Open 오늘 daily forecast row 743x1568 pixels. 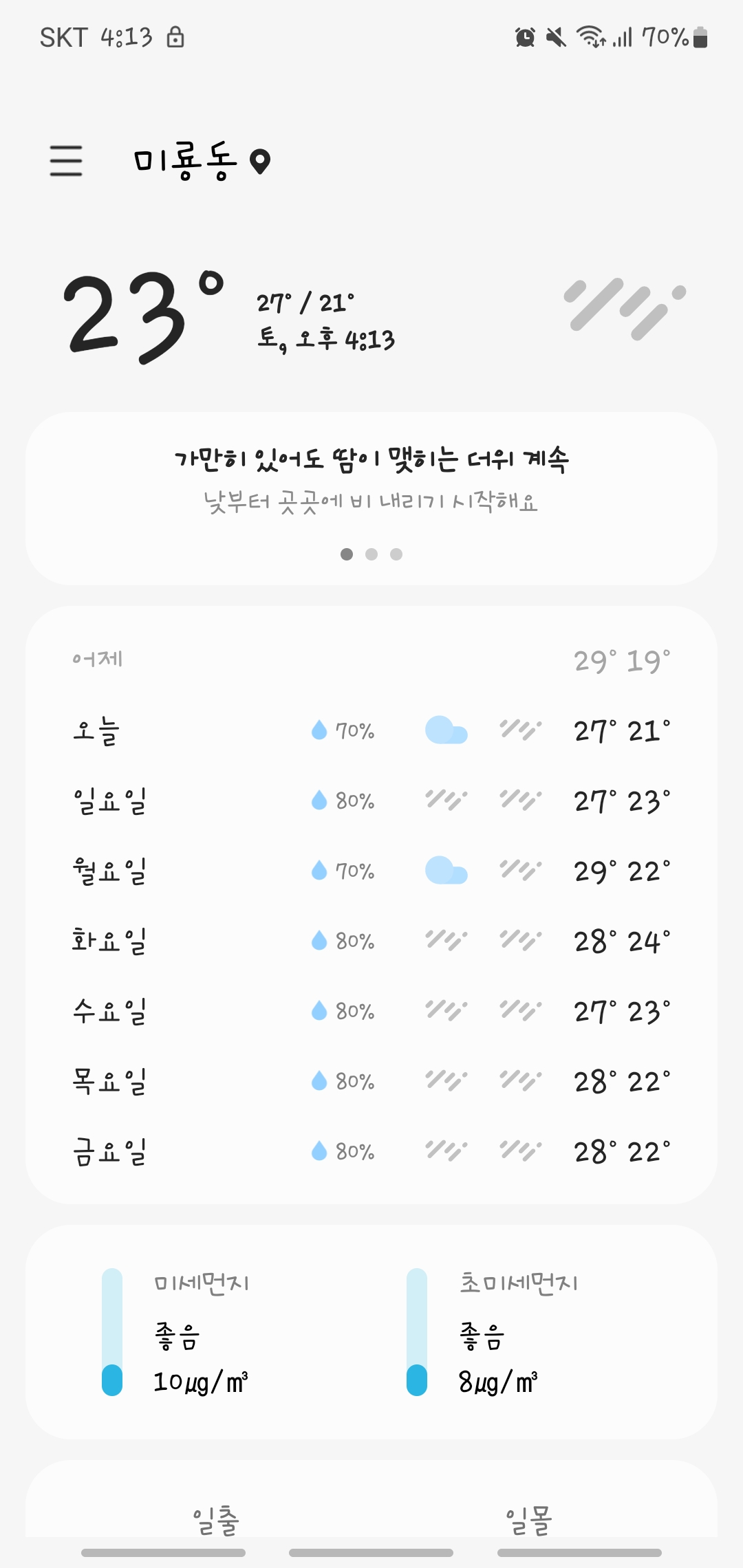pos(371,730)
